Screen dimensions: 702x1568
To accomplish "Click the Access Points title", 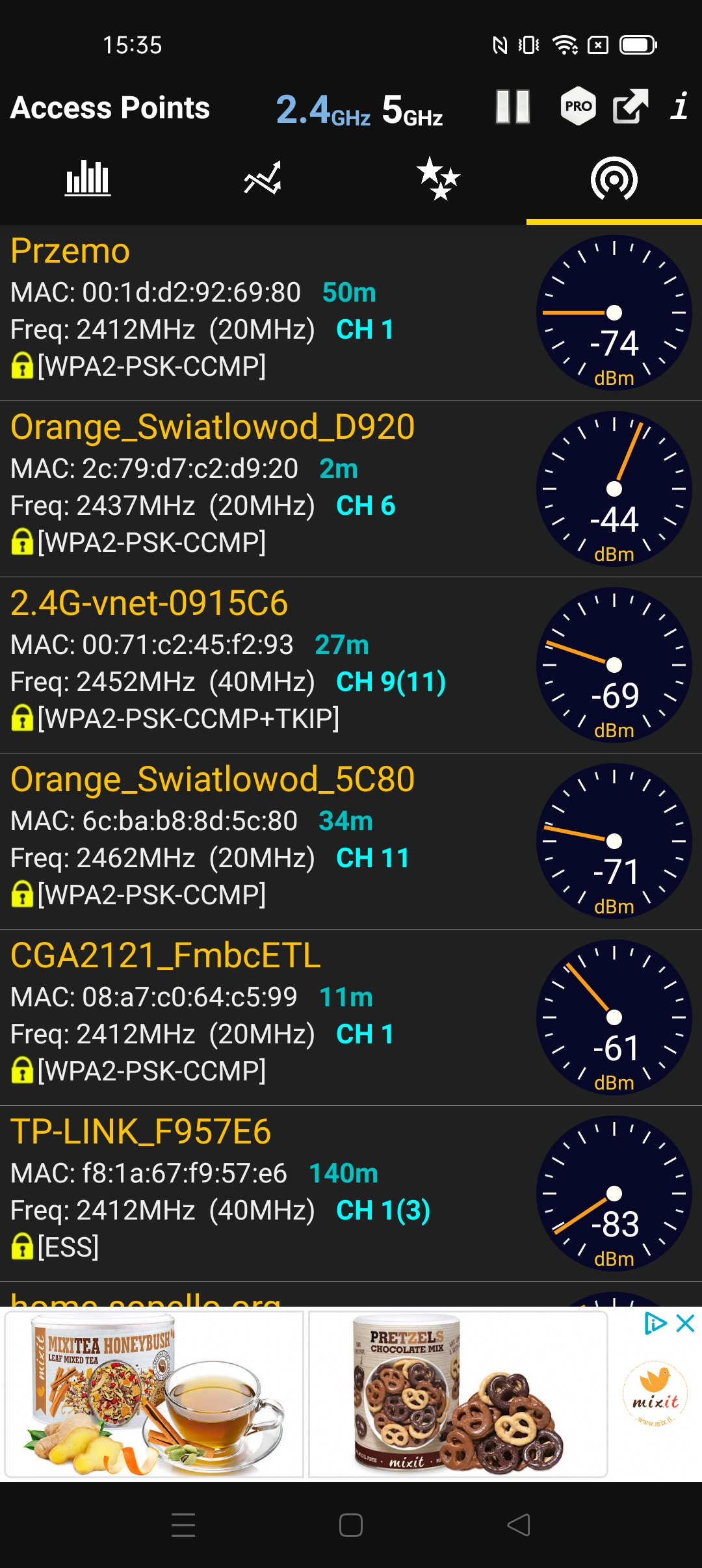I will coord(109,107).
